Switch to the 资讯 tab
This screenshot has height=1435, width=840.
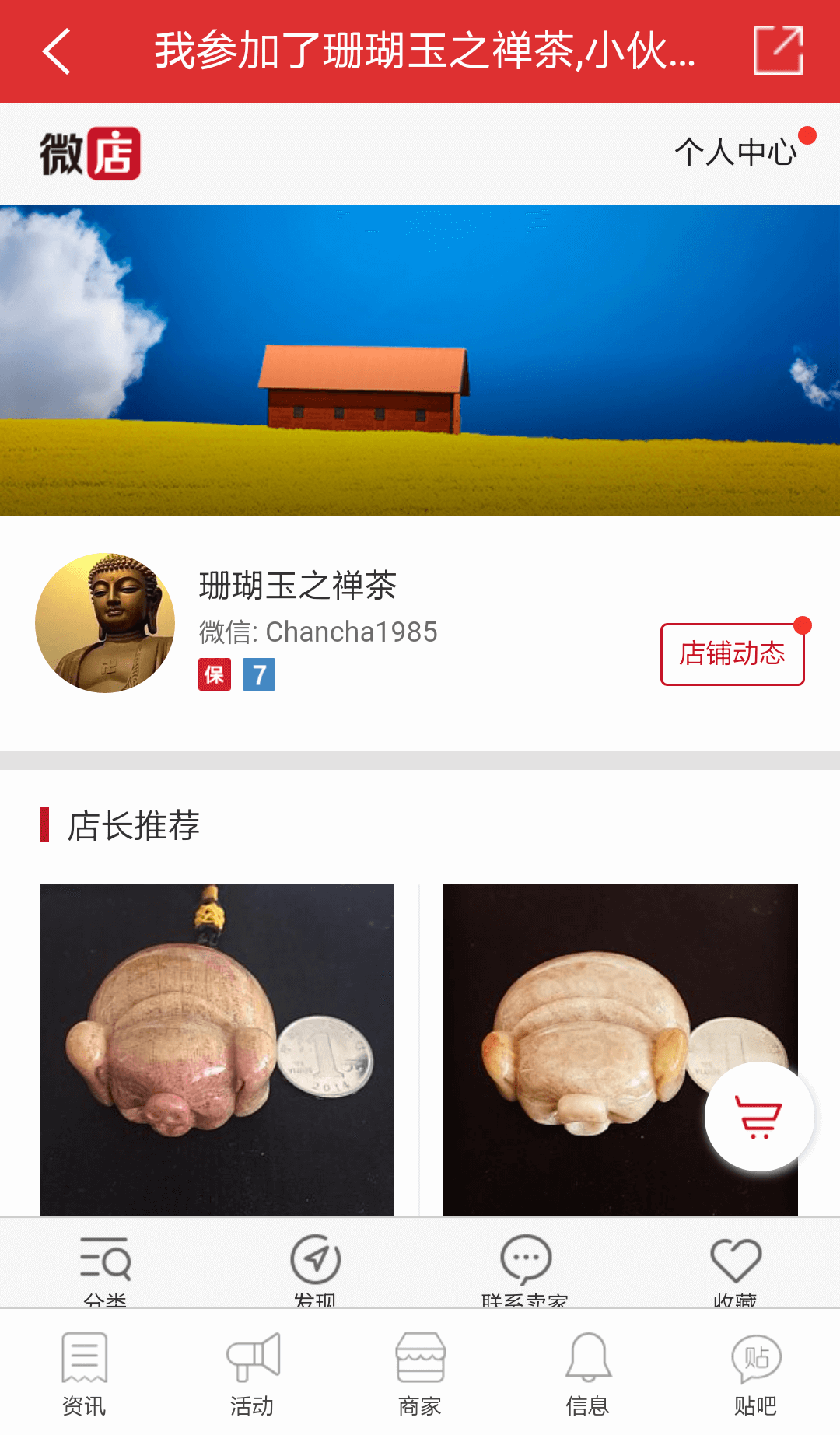(x=84, y=1373)
